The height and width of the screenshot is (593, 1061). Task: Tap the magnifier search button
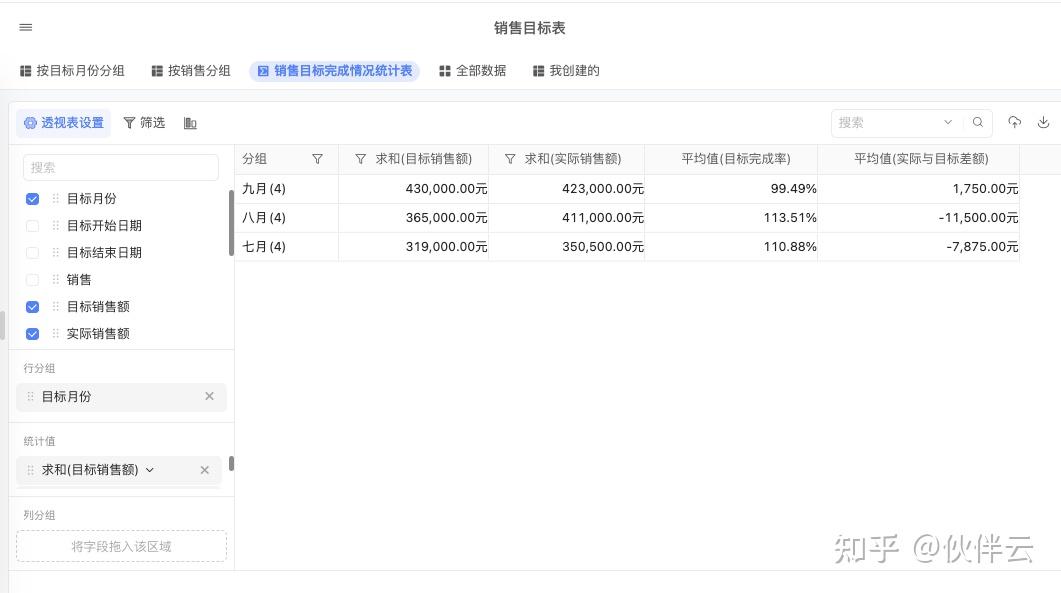[x=978, y=122]
